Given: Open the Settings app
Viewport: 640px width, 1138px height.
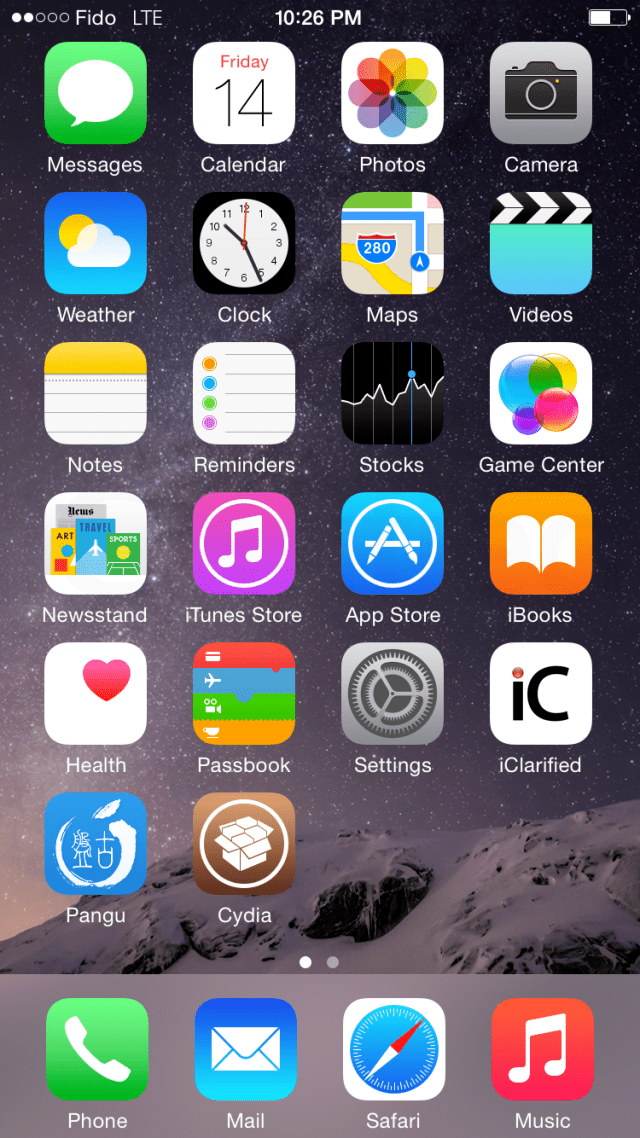Looking at the screenshot, I should click(392, 693).
